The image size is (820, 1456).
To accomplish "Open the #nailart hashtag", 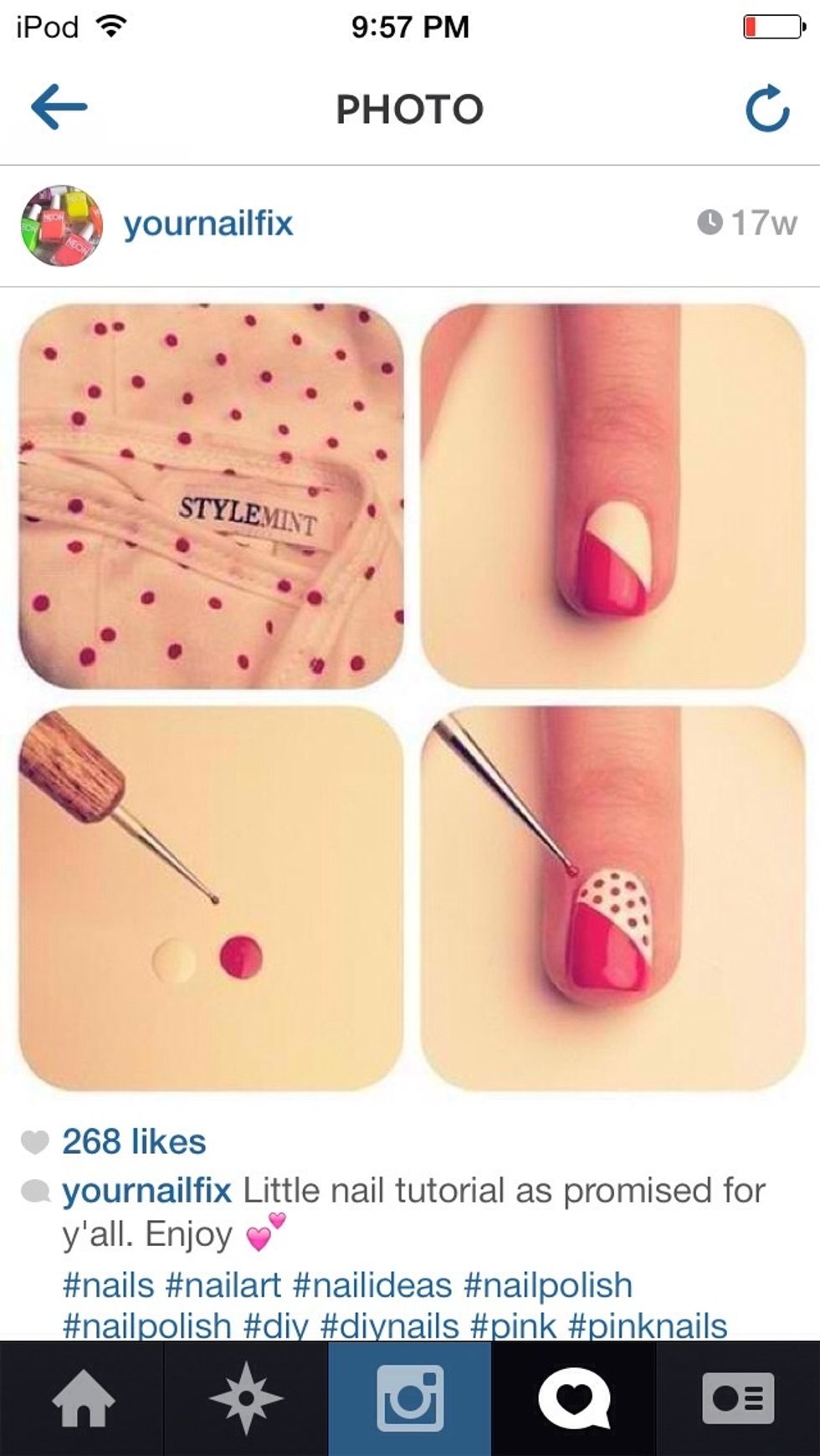I will tap(224, 1285).
